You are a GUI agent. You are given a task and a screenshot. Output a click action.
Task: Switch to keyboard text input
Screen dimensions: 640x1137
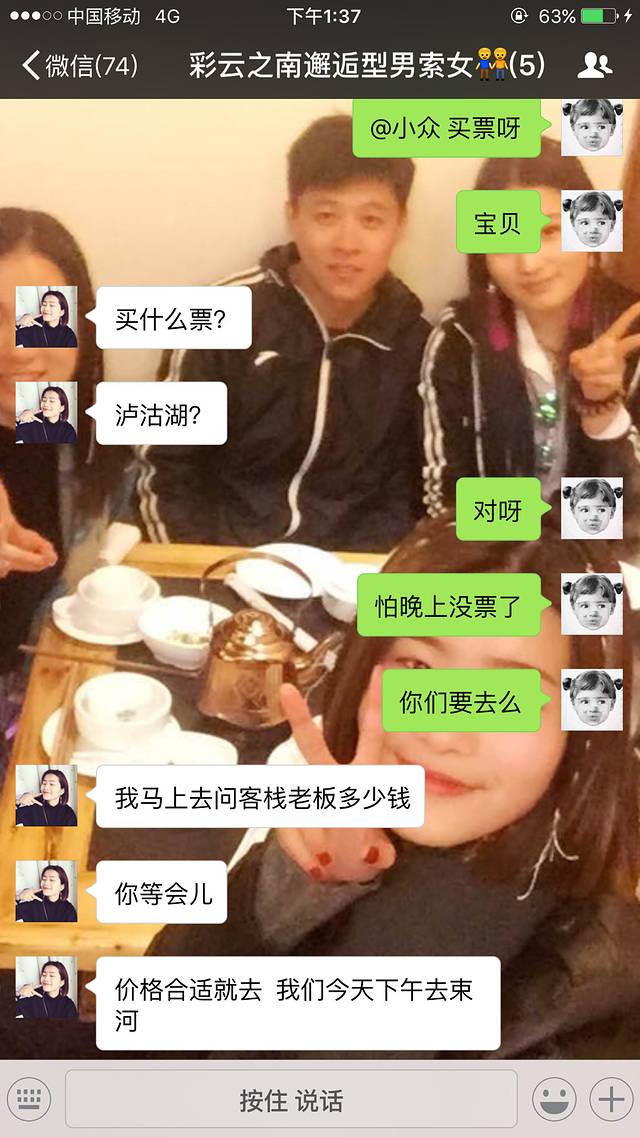32,1100
